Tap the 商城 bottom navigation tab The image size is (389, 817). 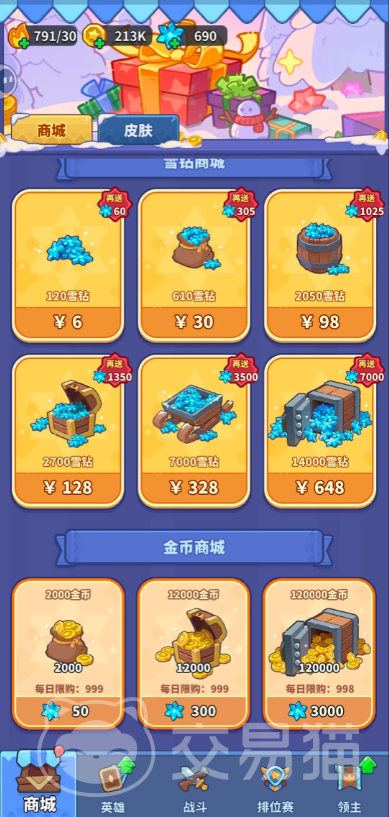pyautogui.click(x=39, y=784)
